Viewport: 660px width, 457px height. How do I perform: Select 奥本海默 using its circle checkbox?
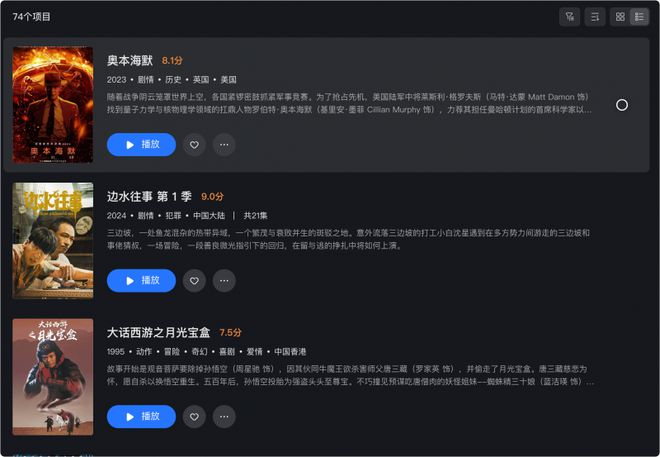click(x=622, y=105)
